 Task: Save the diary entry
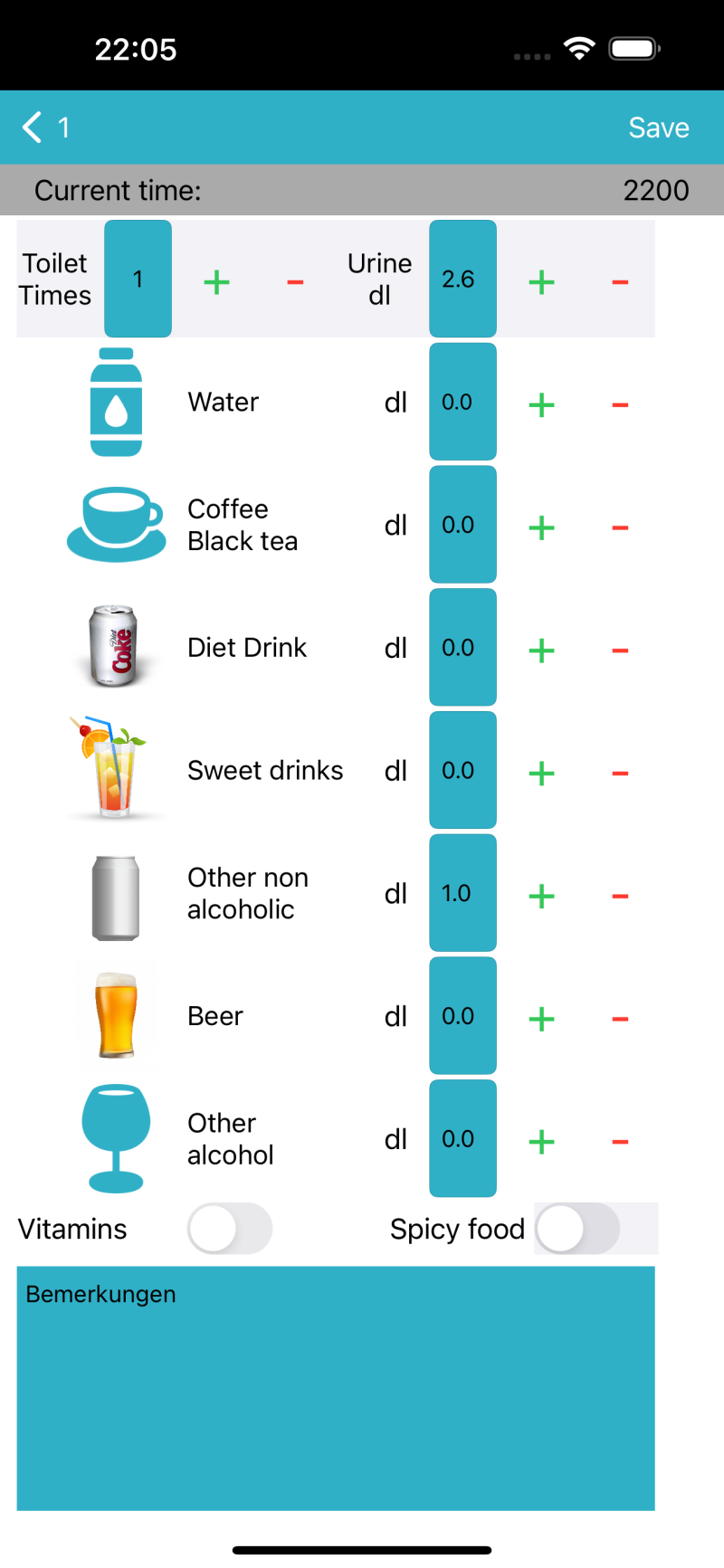pyautogui.click(x=658, y=128)
